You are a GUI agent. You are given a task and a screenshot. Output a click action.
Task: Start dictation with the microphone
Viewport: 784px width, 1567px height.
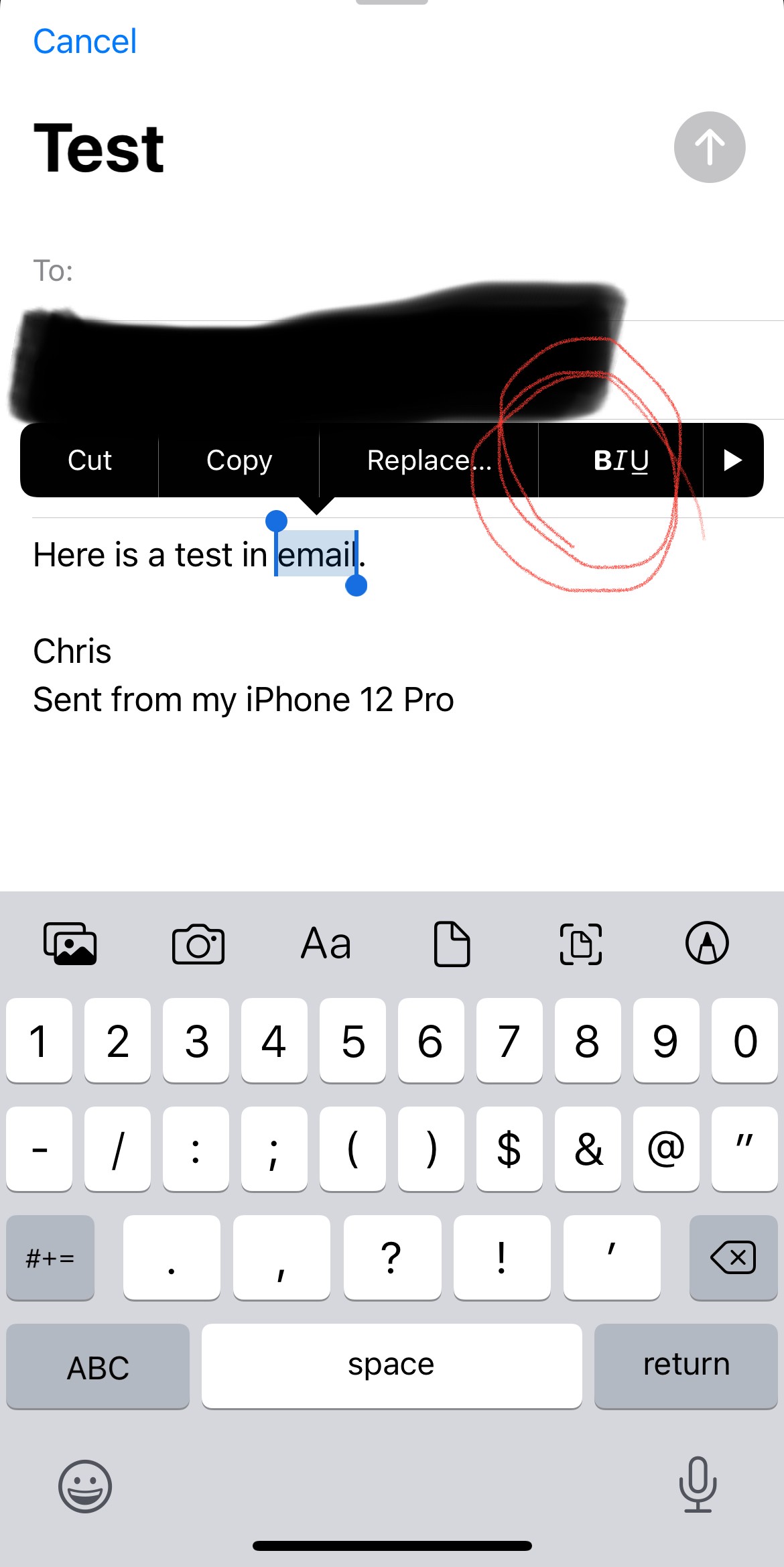(698, 1485)
